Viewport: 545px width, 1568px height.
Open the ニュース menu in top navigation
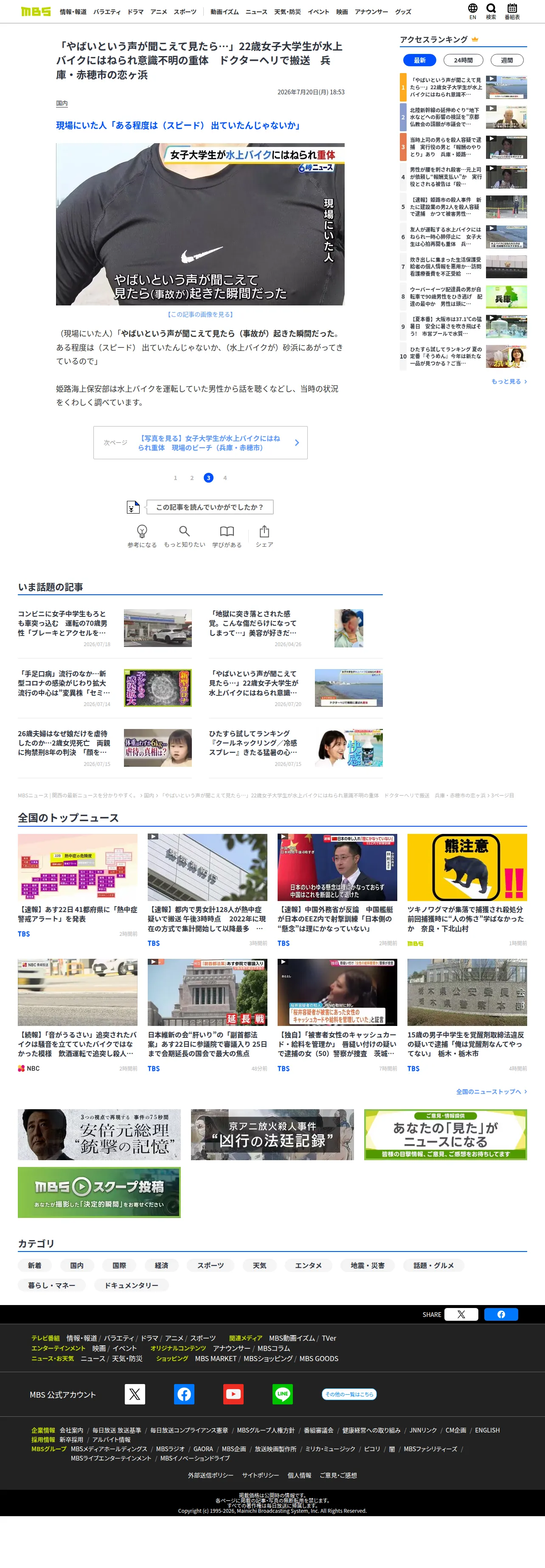point(256,11)
